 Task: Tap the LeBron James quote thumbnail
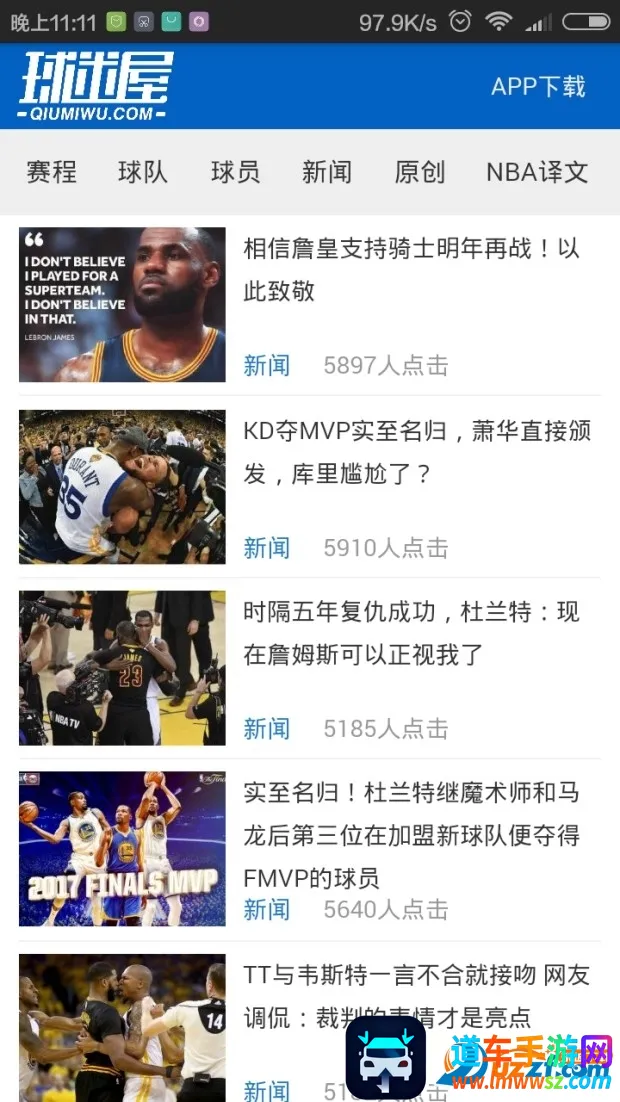click(x=122, y=305)
